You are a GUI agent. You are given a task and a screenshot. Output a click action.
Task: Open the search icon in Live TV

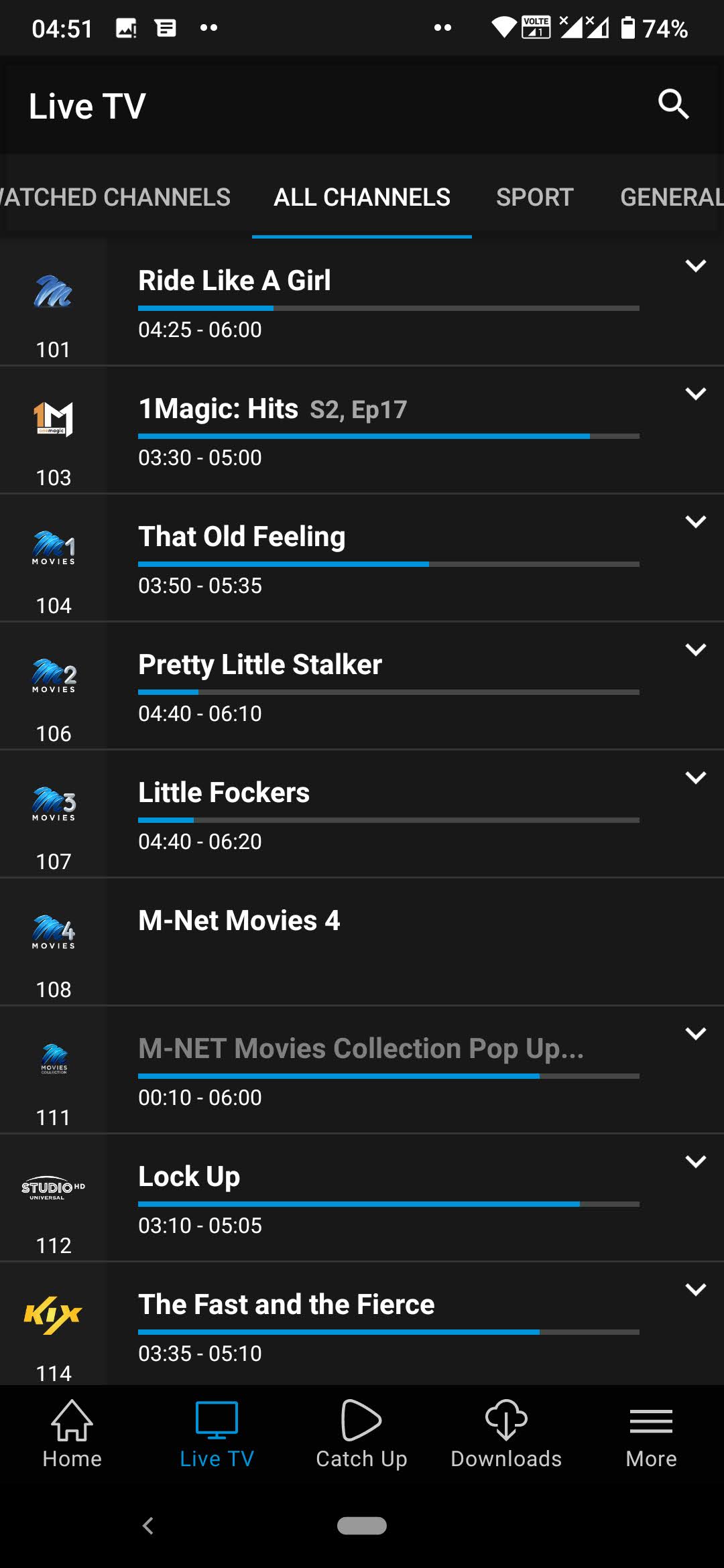pos(673,105)
